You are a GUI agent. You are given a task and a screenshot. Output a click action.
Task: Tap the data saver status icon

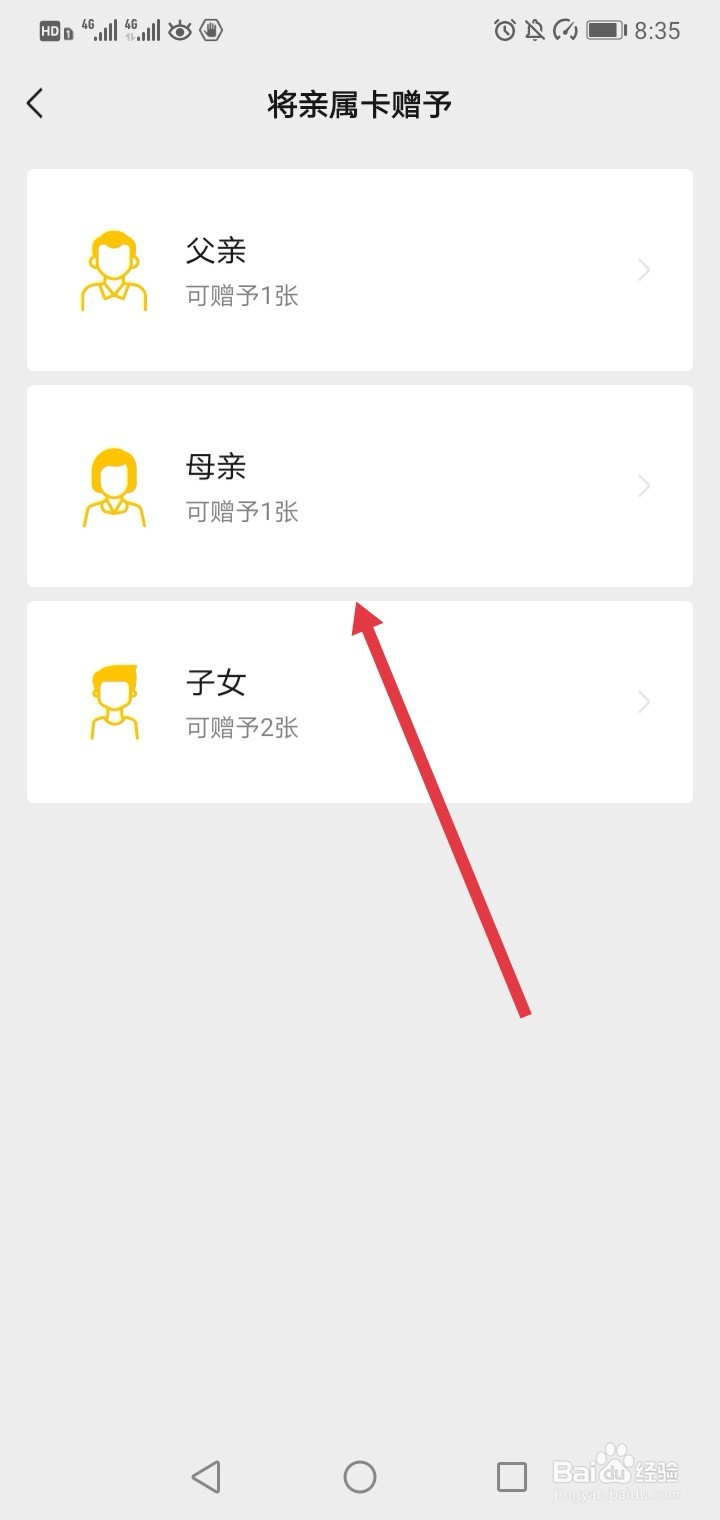(567, 30)
